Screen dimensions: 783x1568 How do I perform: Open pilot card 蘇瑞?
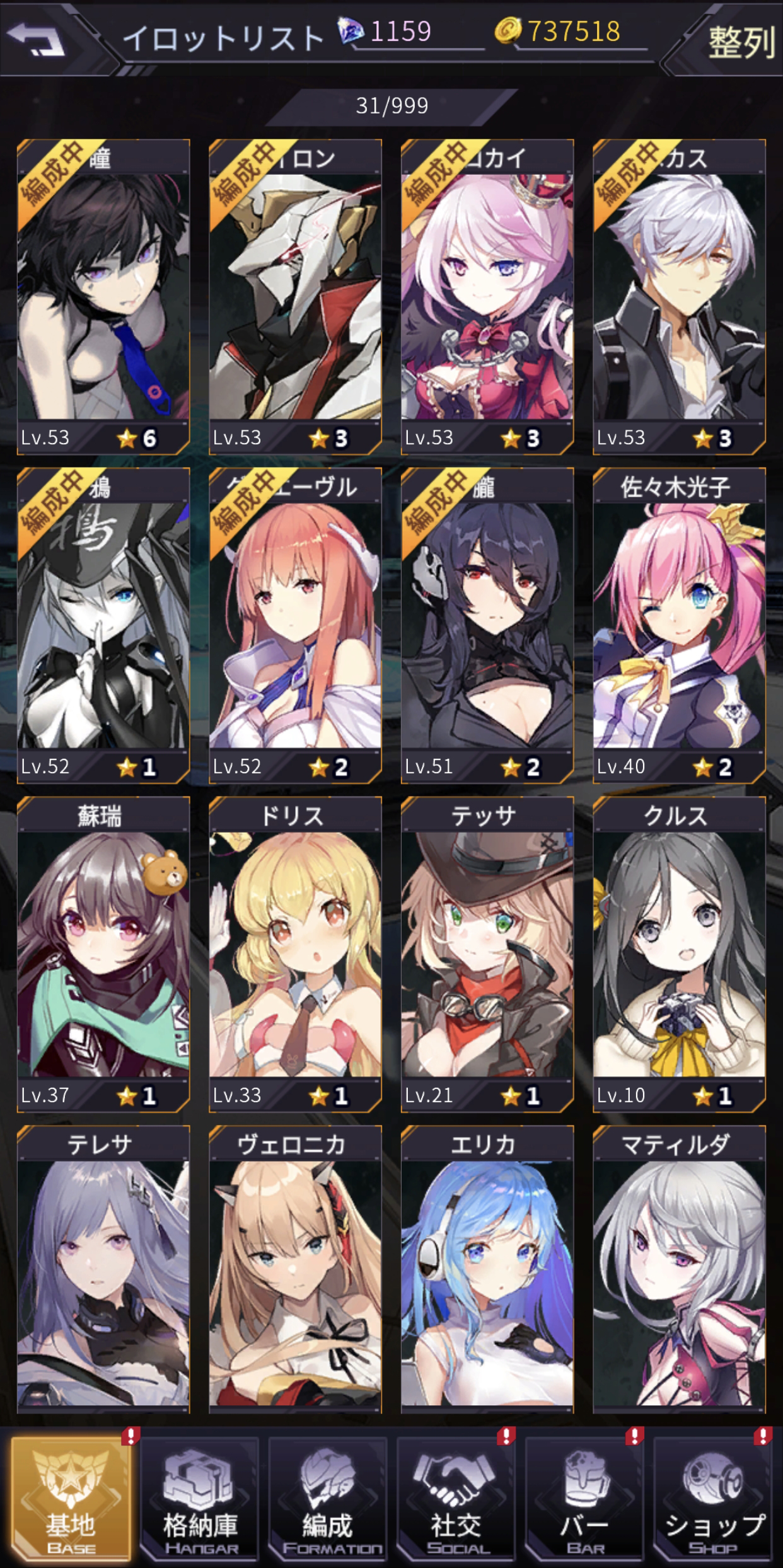click(103, 954)
